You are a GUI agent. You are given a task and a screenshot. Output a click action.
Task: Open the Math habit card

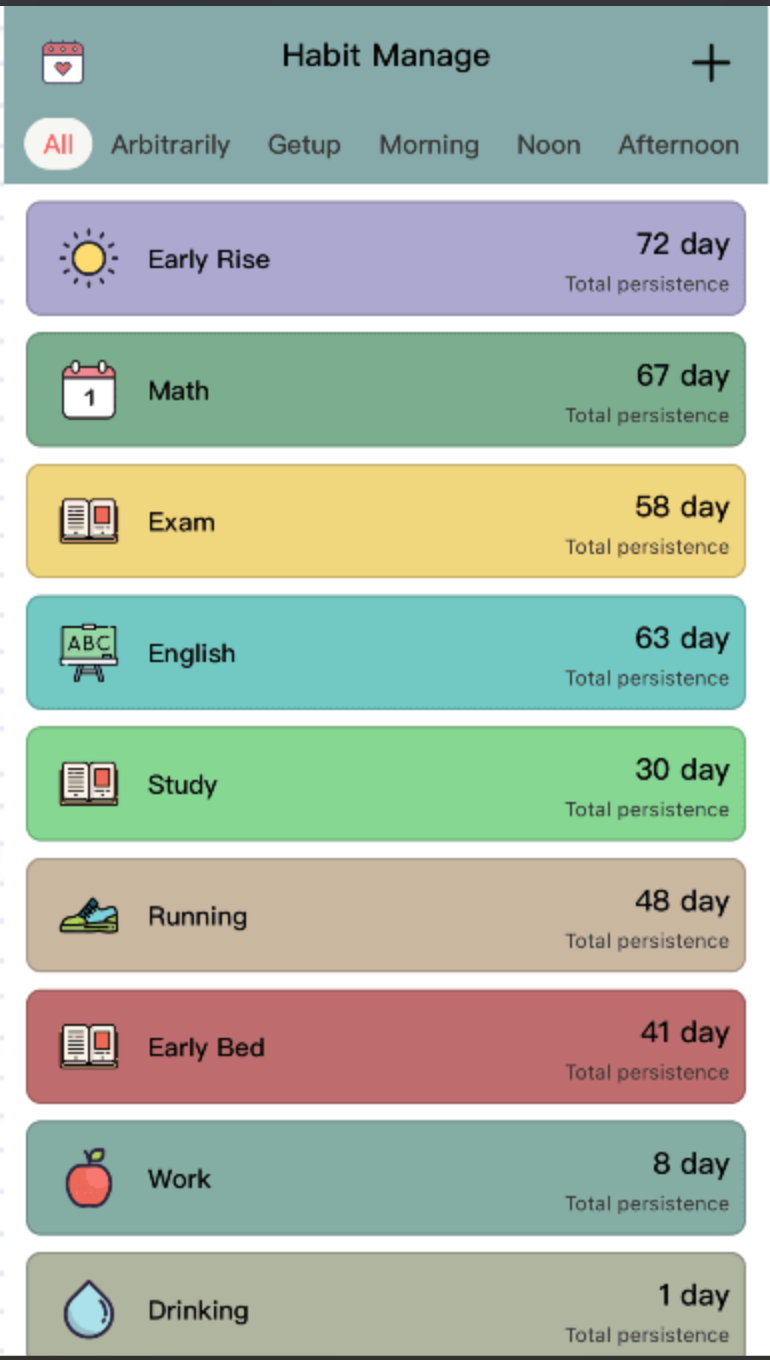click(385, 390)
